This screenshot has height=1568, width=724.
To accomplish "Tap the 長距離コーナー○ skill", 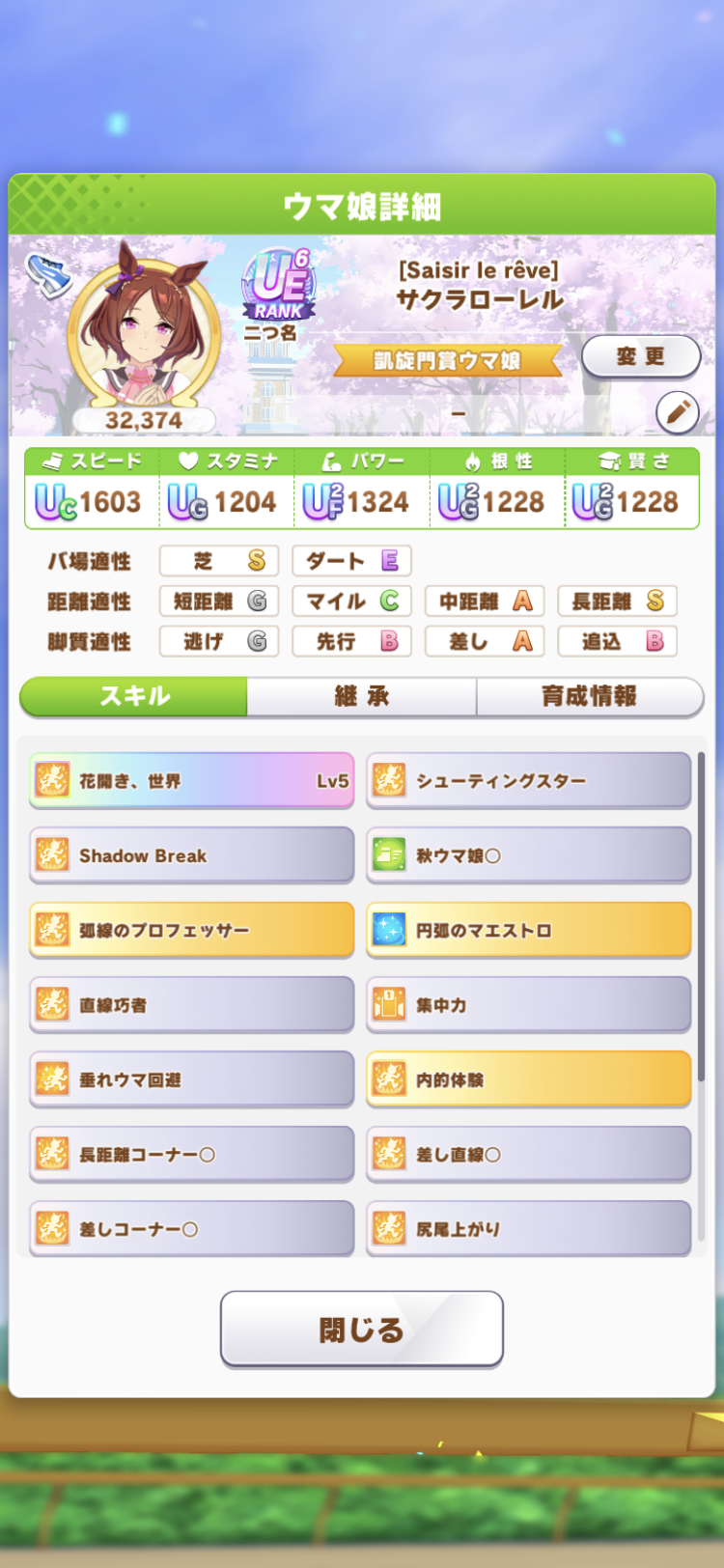I will click(x=191, y=1154).
